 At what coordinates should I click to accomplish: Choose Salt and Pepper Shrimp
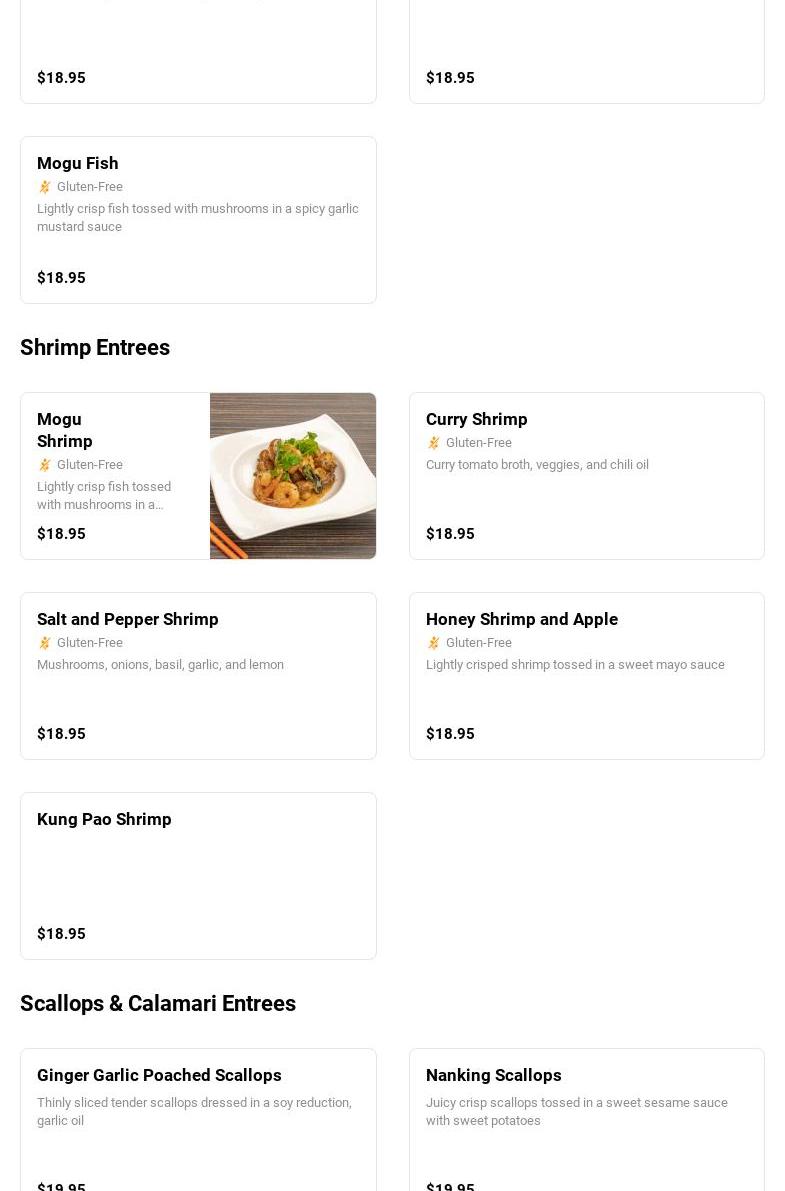[x=198, y=676]
